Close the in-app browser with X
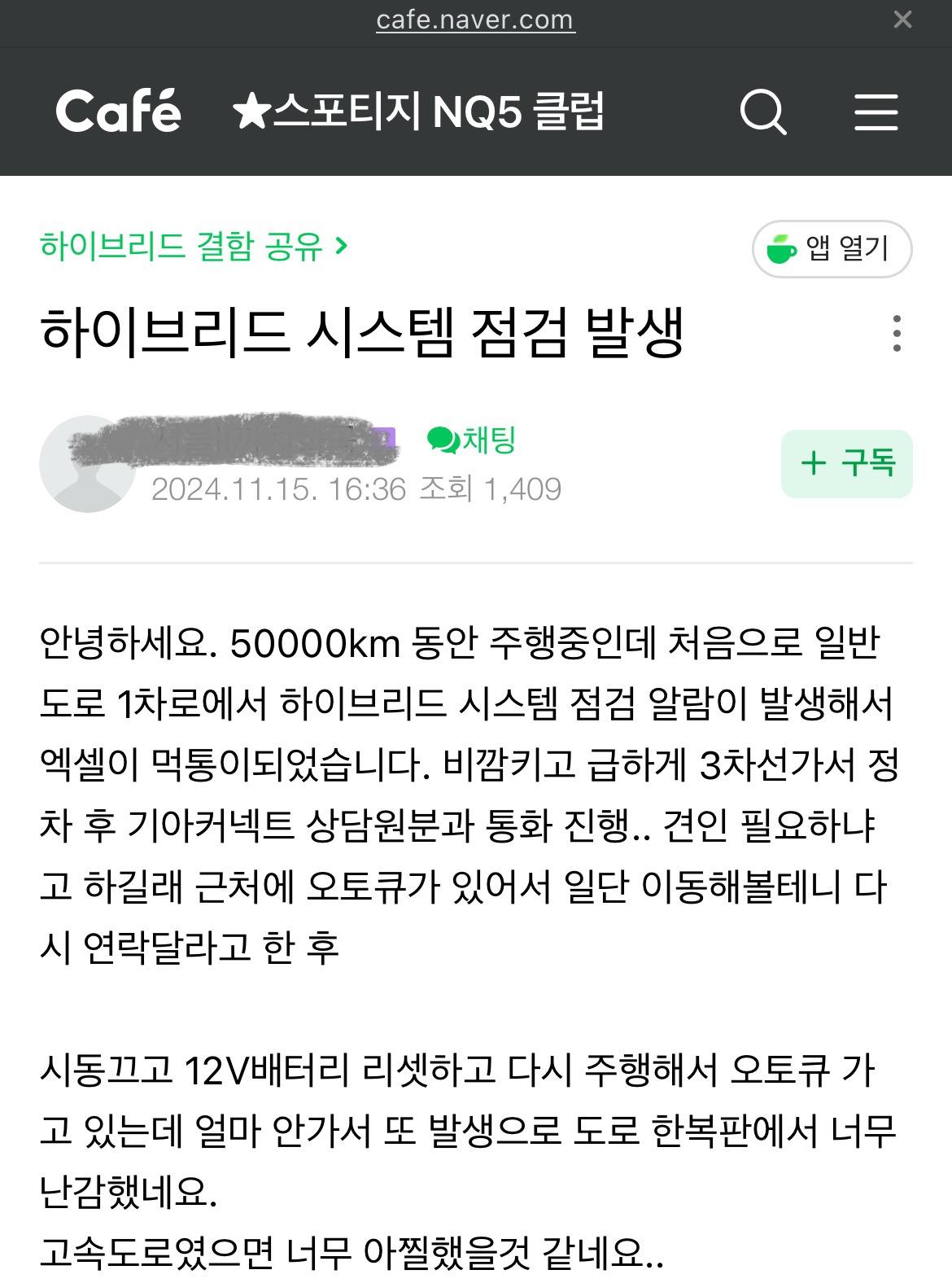The height and width of the screenshot is (1283, 952). (902, 20)
